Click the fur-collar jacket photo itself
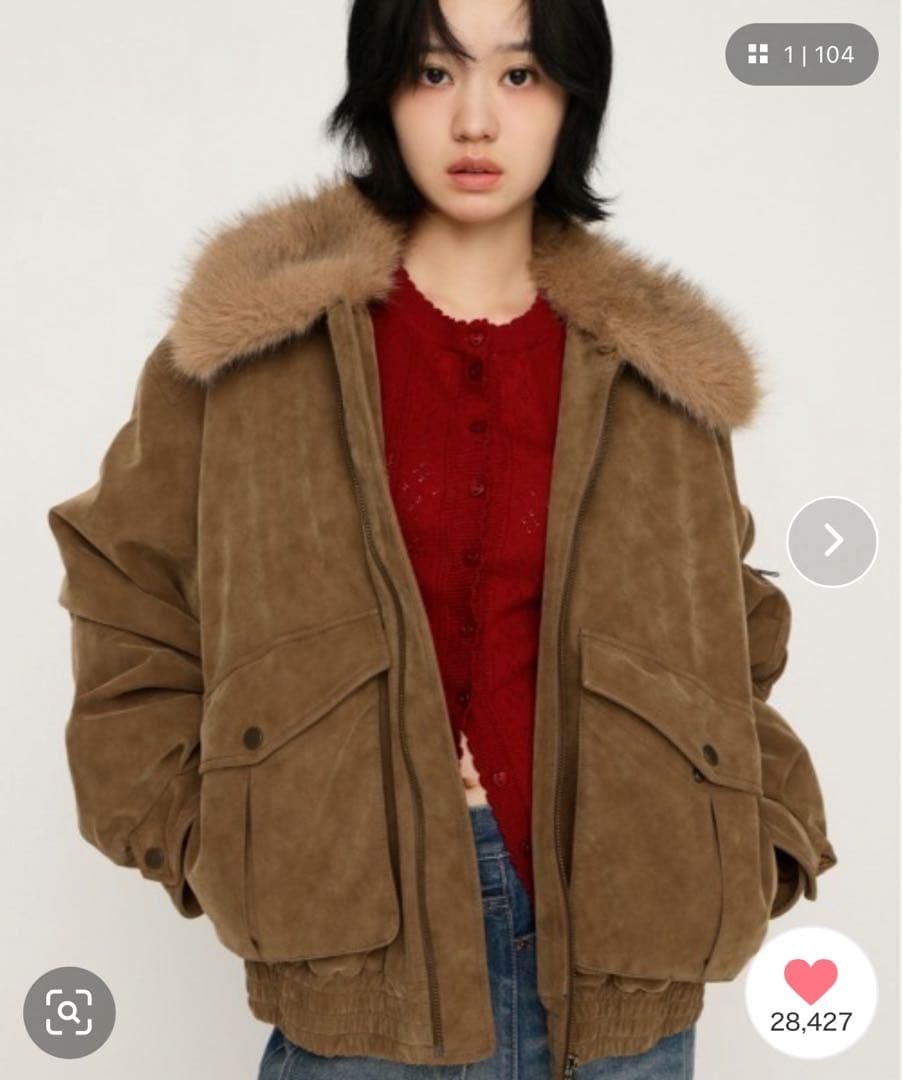902x1080 pixels. (420, 600)
